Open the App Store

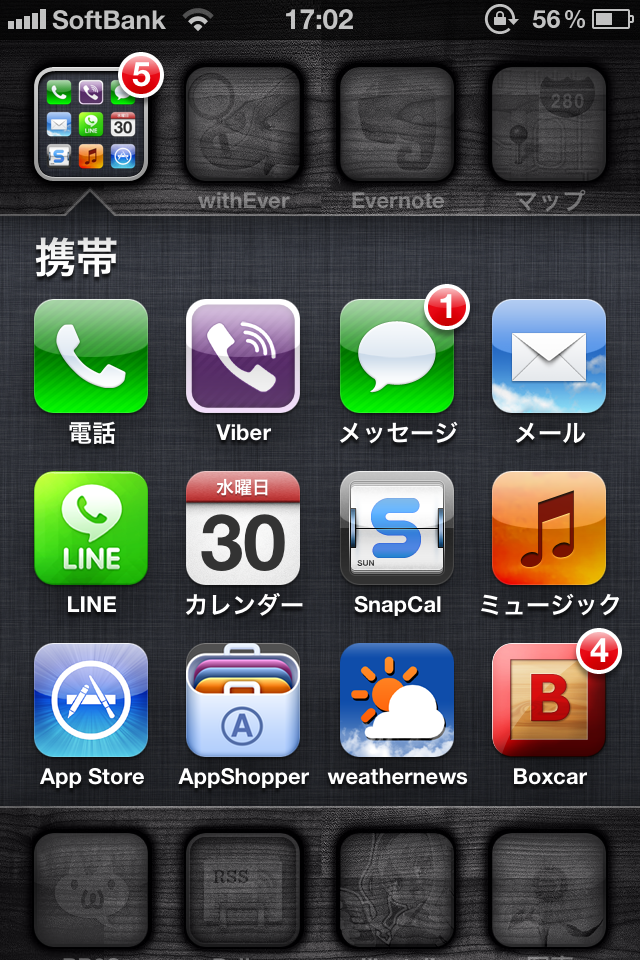tap(91, 700)
